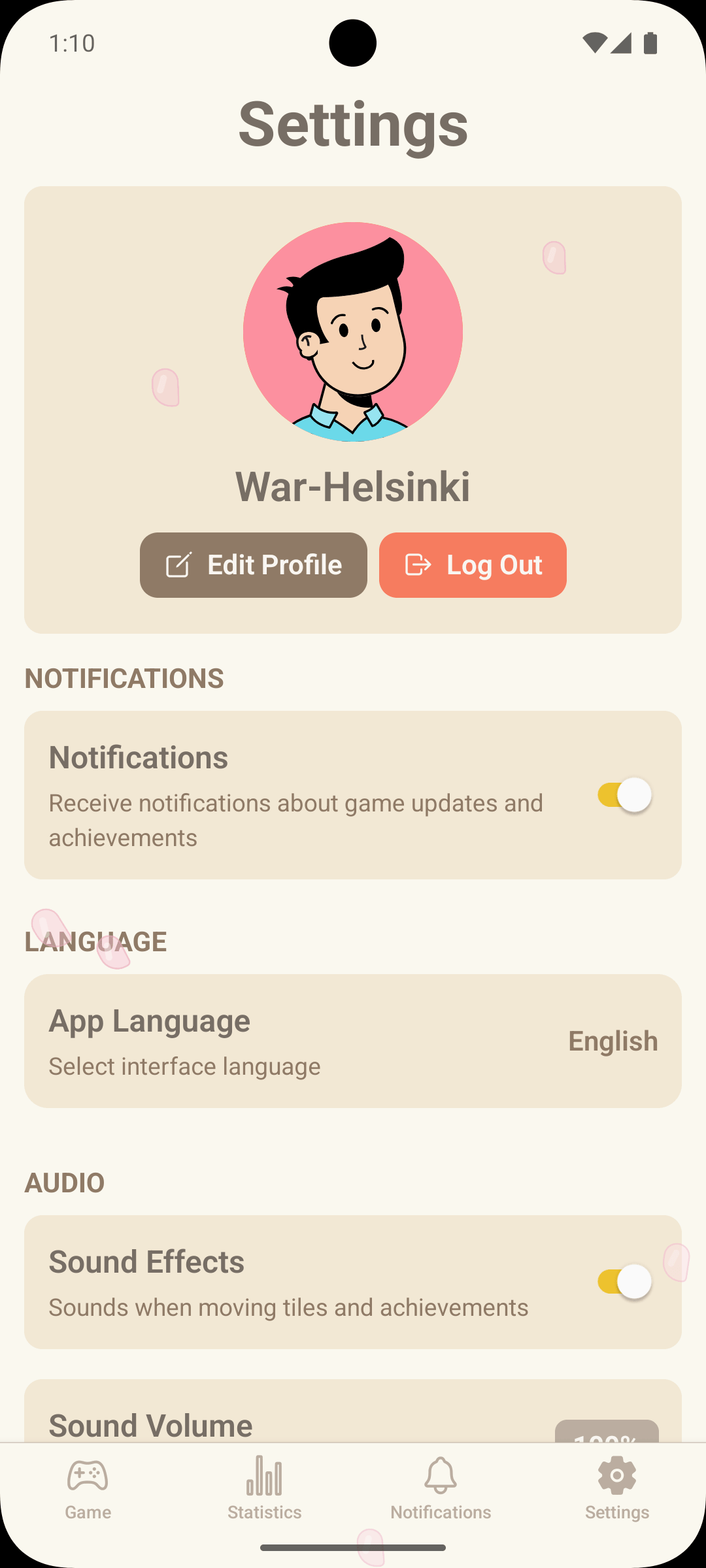Click the status bar Wi-Fi icon
706x1568 pixels.
(x=596, y=41)
